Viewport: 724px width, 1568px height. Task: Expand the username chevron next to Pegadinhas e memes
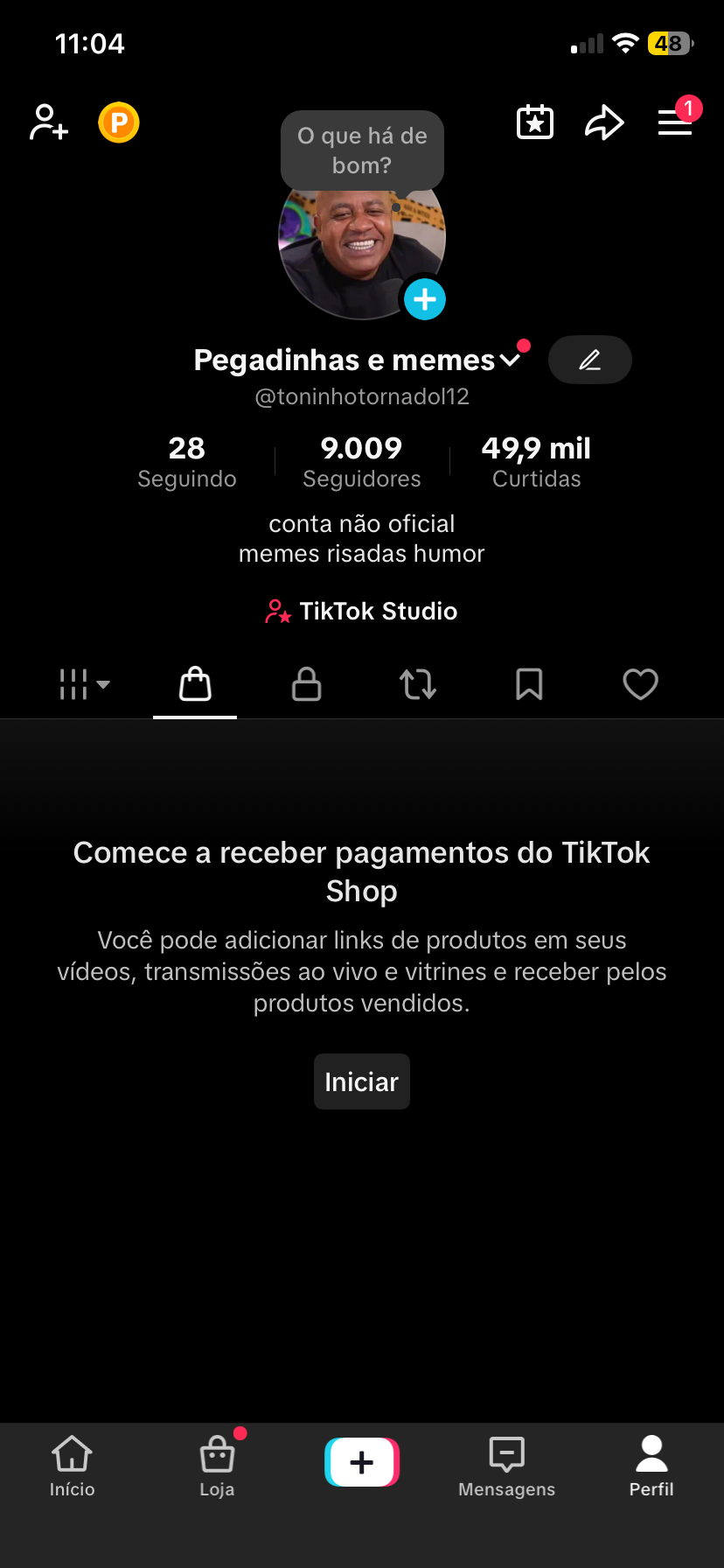[512, 359]
